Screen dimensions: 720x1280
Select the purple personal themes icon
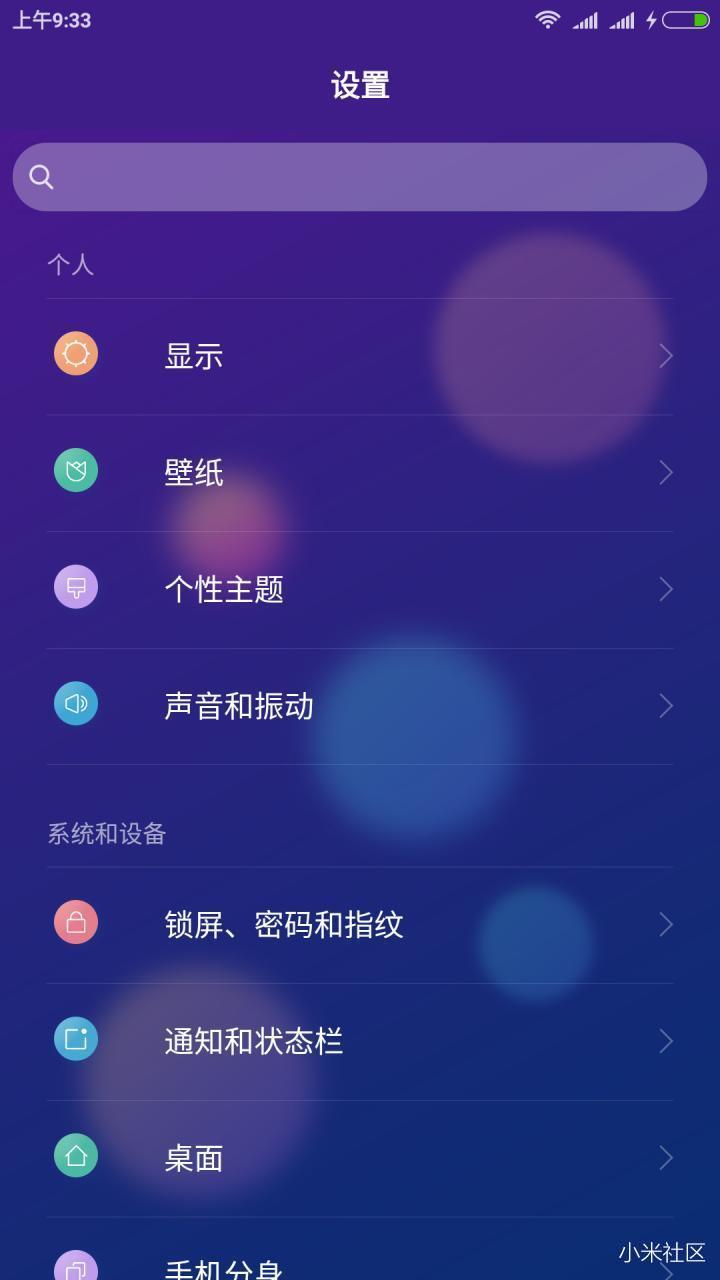[75, 588]
